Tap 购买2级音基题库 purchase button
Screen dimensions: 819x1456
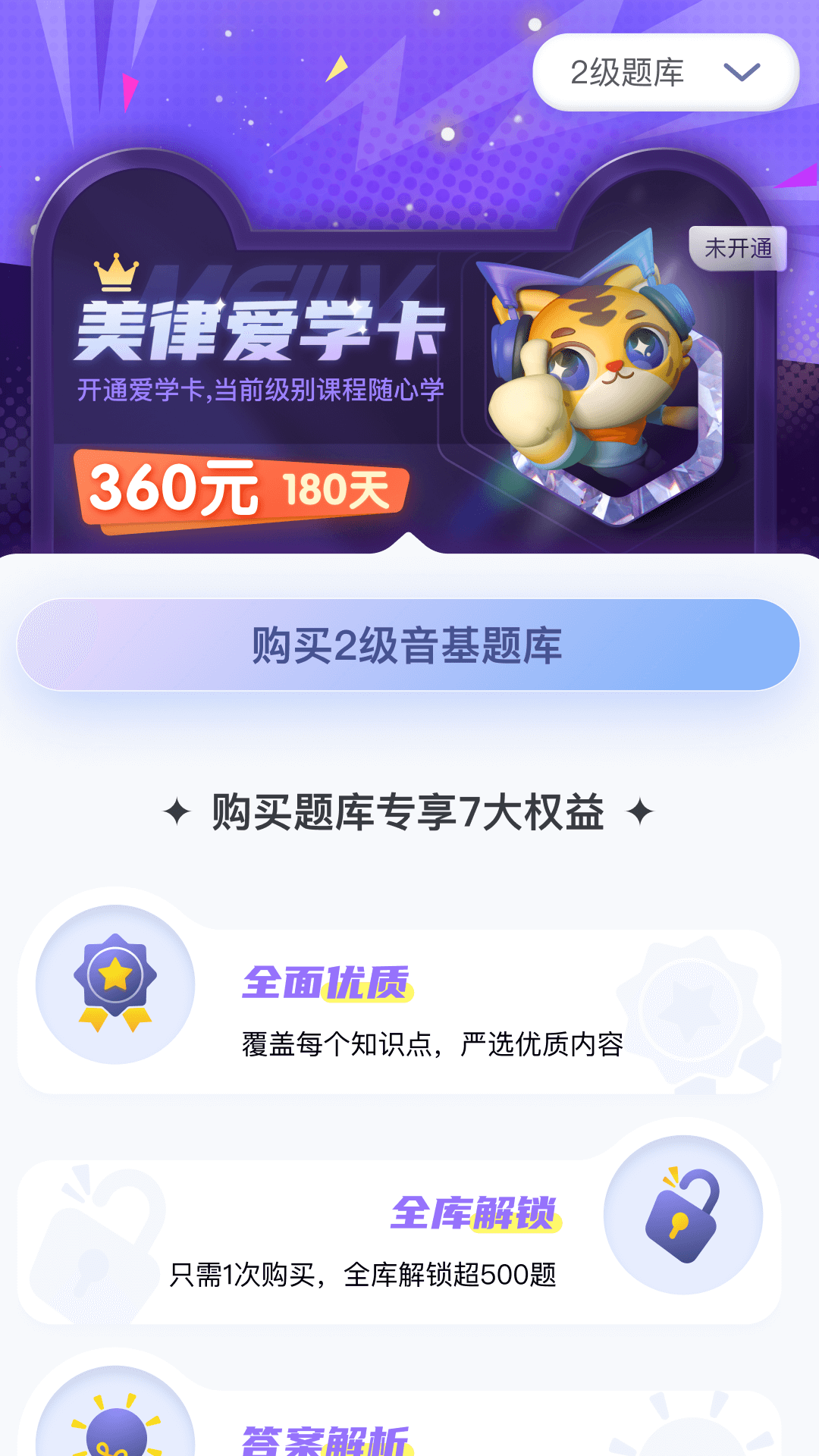click(x=409, y=646)
